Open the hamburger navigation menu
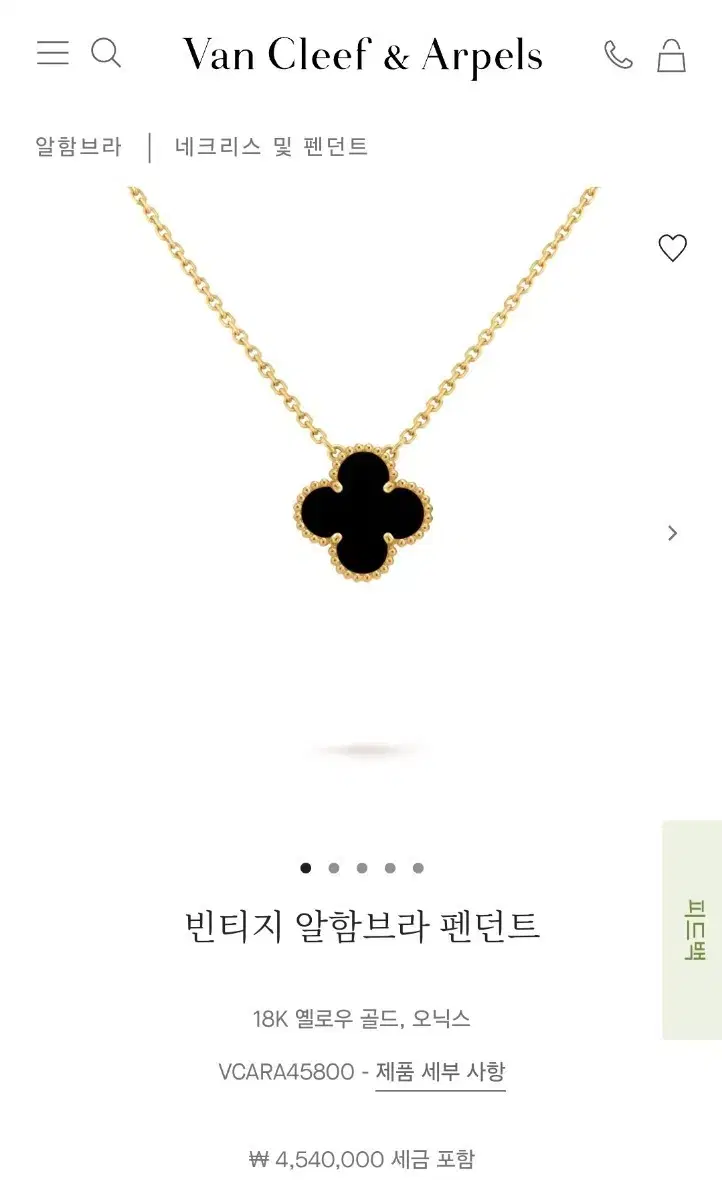 pos(52,54)
